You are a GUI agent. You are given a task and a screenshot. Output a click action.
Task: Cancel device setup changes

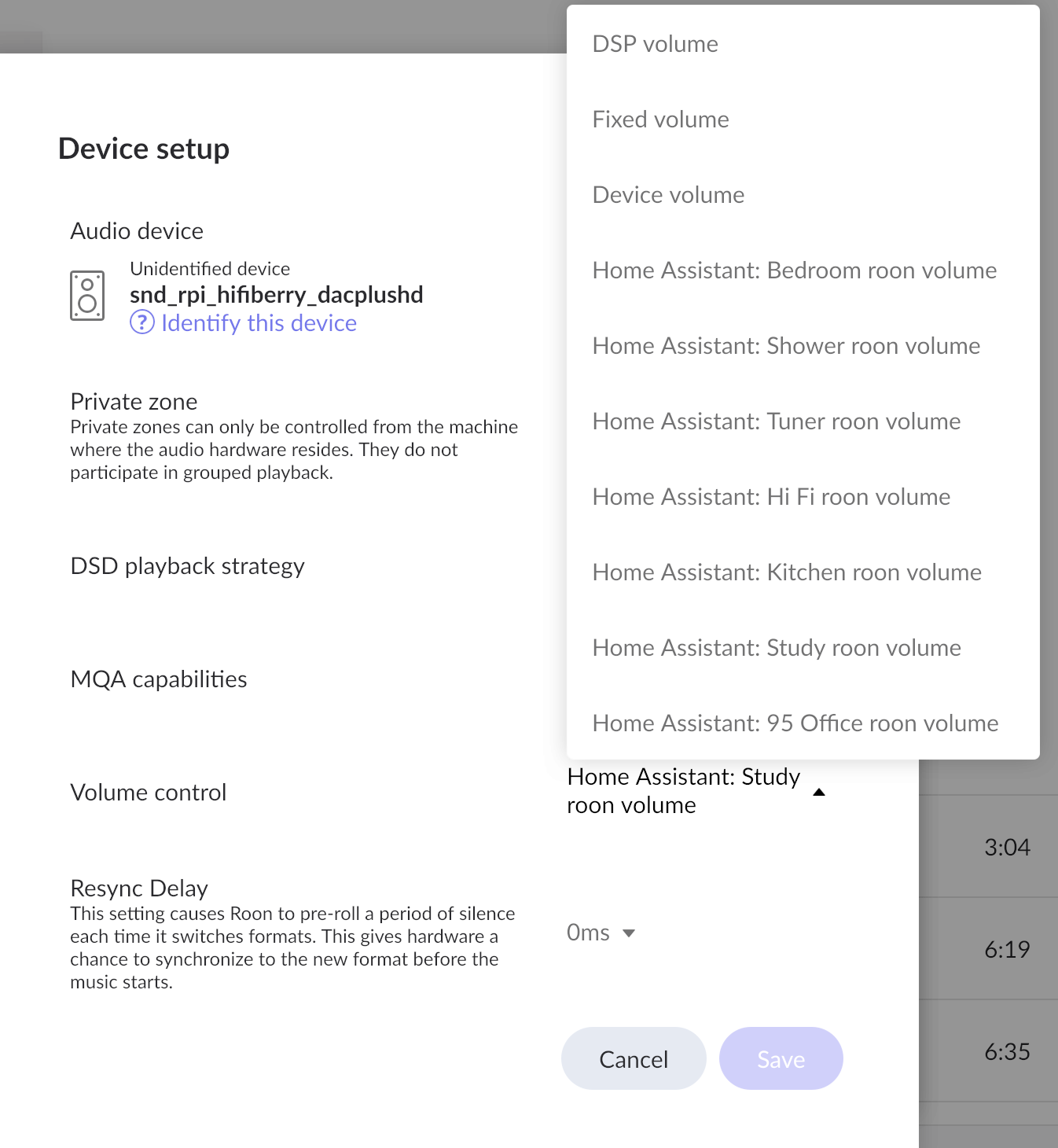point(633,1058)
